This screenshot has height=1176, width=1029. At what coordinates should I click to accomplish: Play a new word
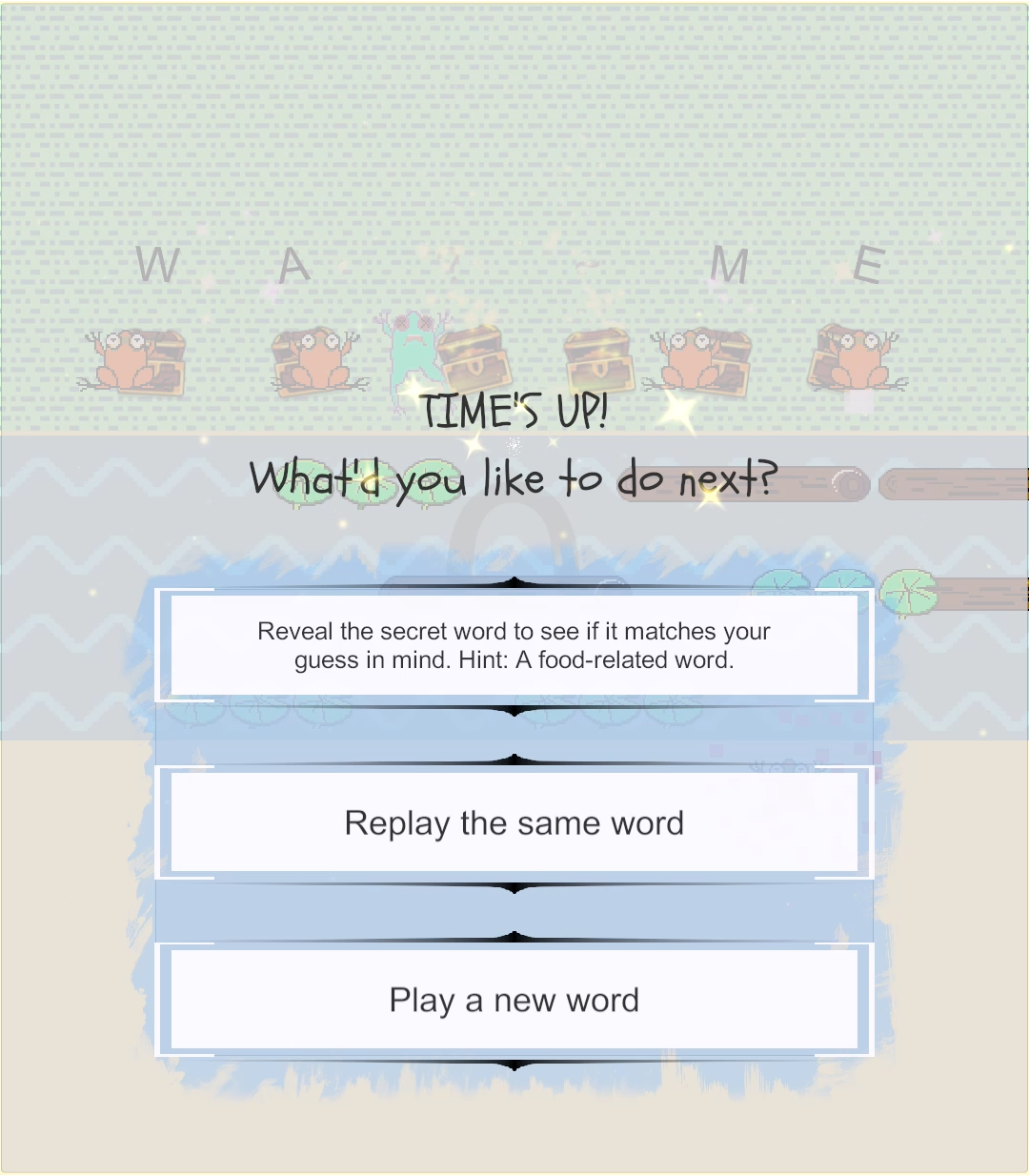pos(514,1000)
